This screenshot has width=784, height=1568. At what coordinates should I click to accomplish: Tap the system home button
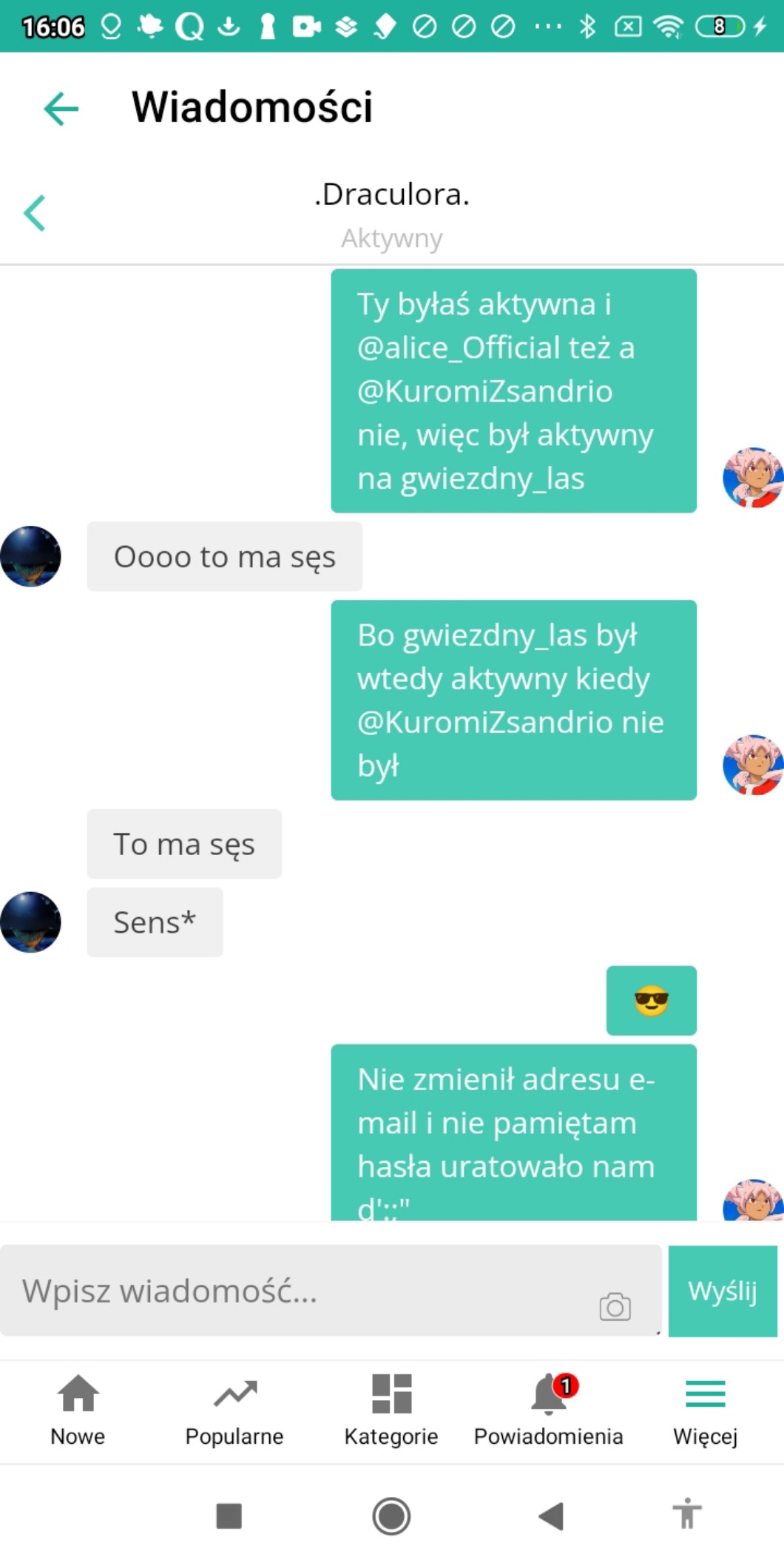(391, 1516)
